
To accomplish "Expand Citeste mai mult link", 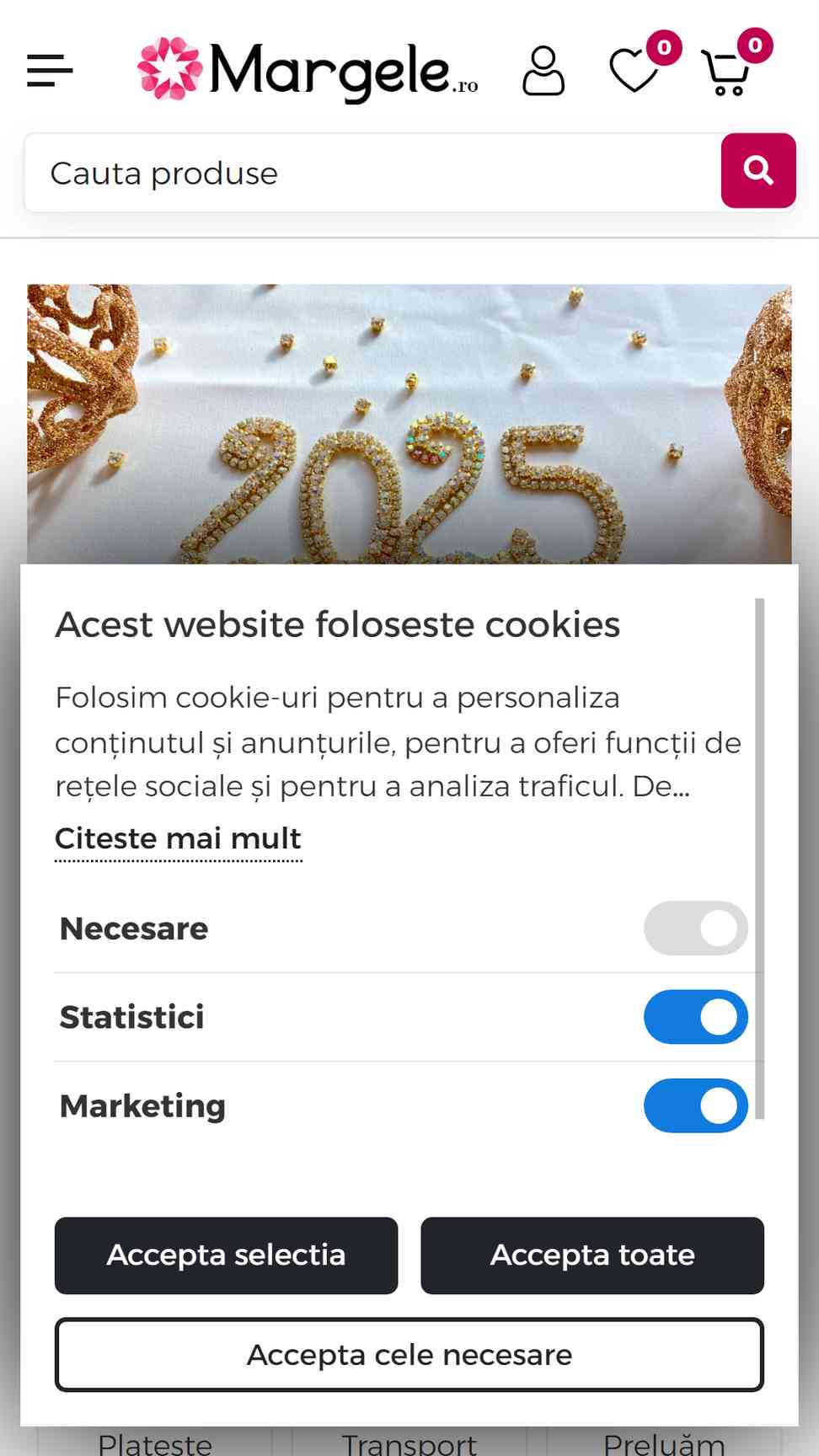I will [178, 839].
